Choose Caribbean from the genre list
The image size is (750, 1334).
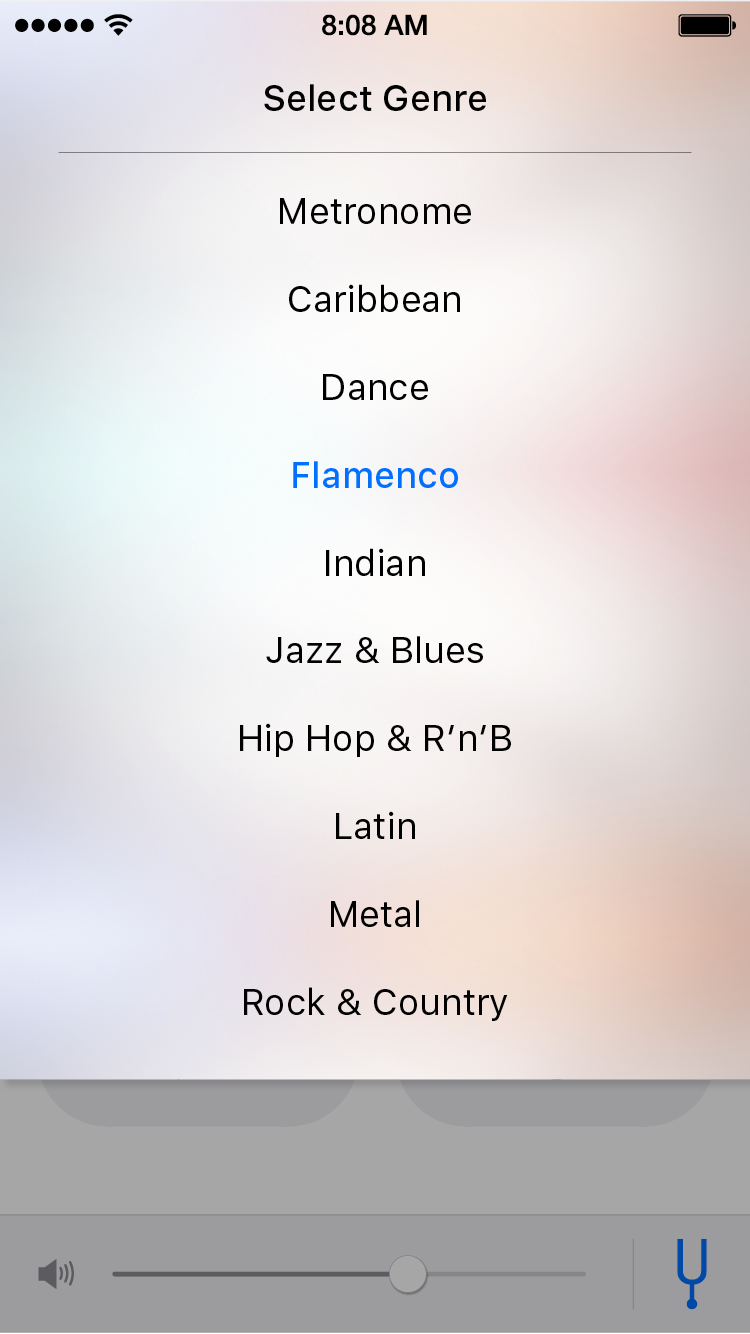375,299
